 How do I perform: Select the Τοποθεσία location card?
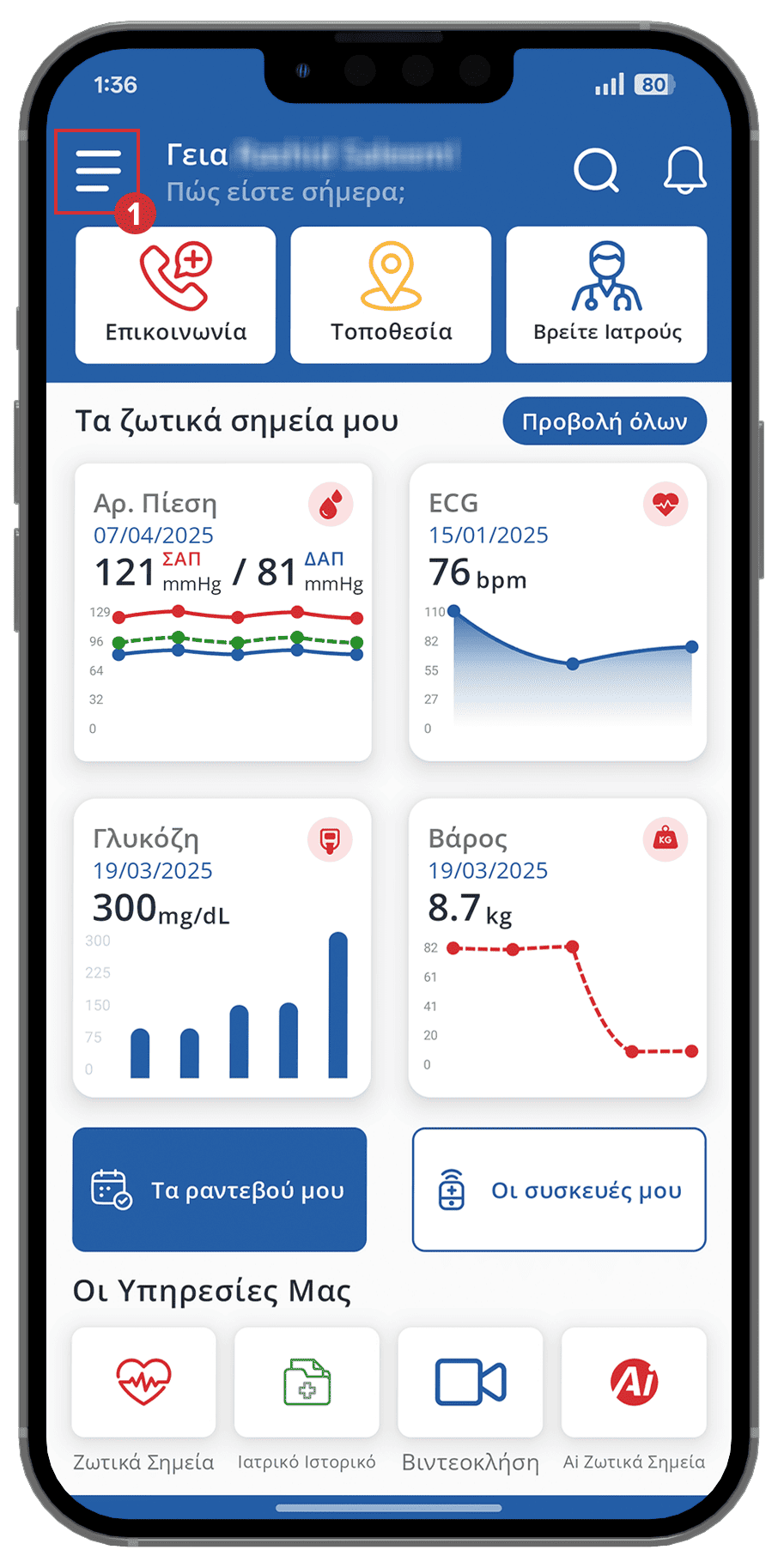[x=391, y=295]
